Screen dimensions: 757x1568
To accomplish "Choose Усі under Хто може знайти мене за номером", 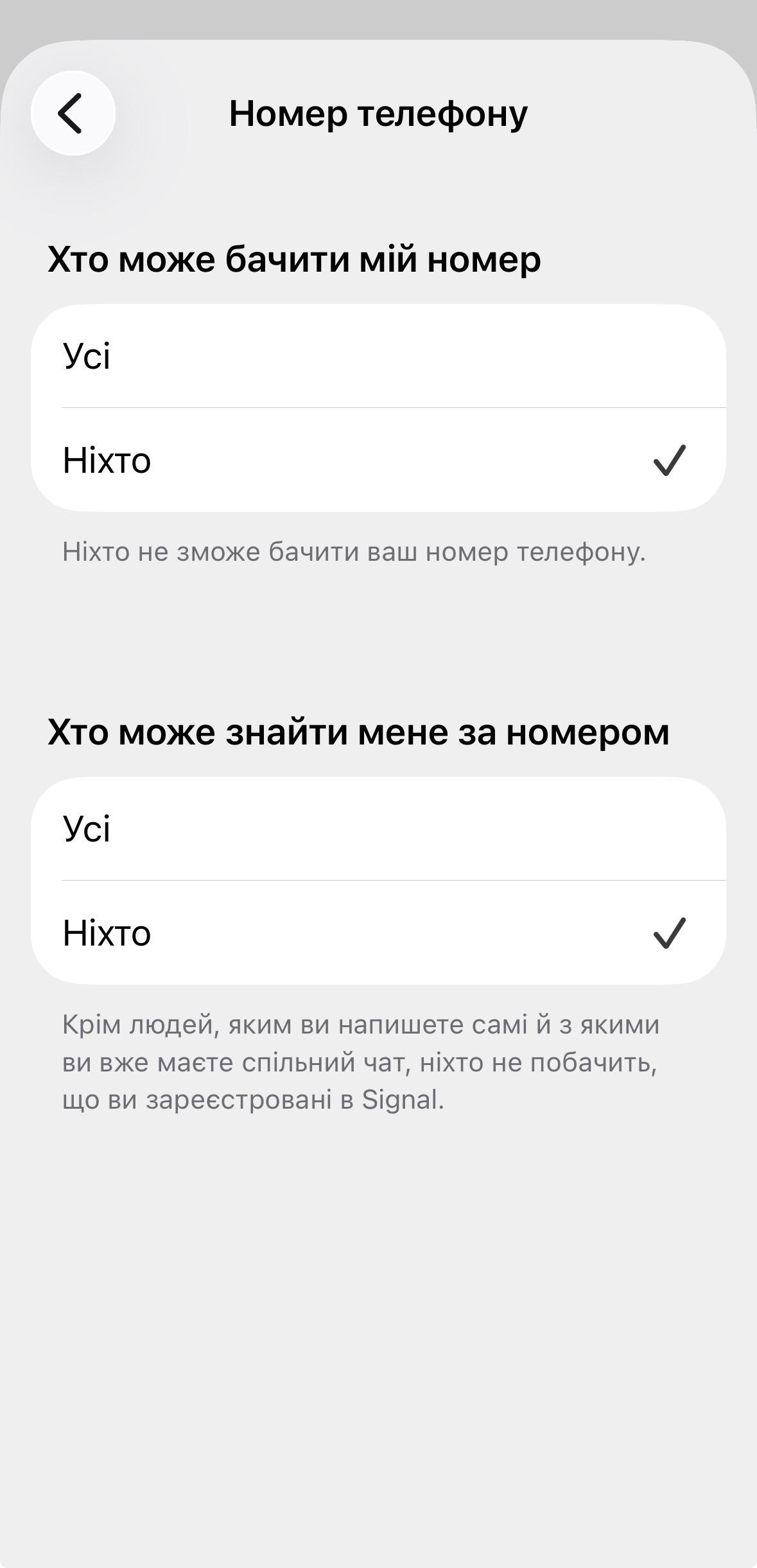I will point(378,829).
